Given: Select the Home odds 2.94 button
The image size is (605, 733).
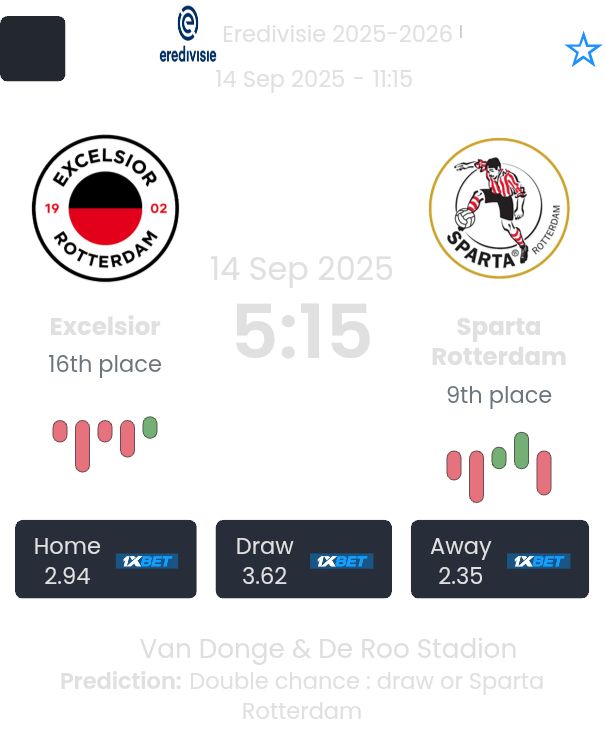Looking at the screenshot, I should pos(106,560).
